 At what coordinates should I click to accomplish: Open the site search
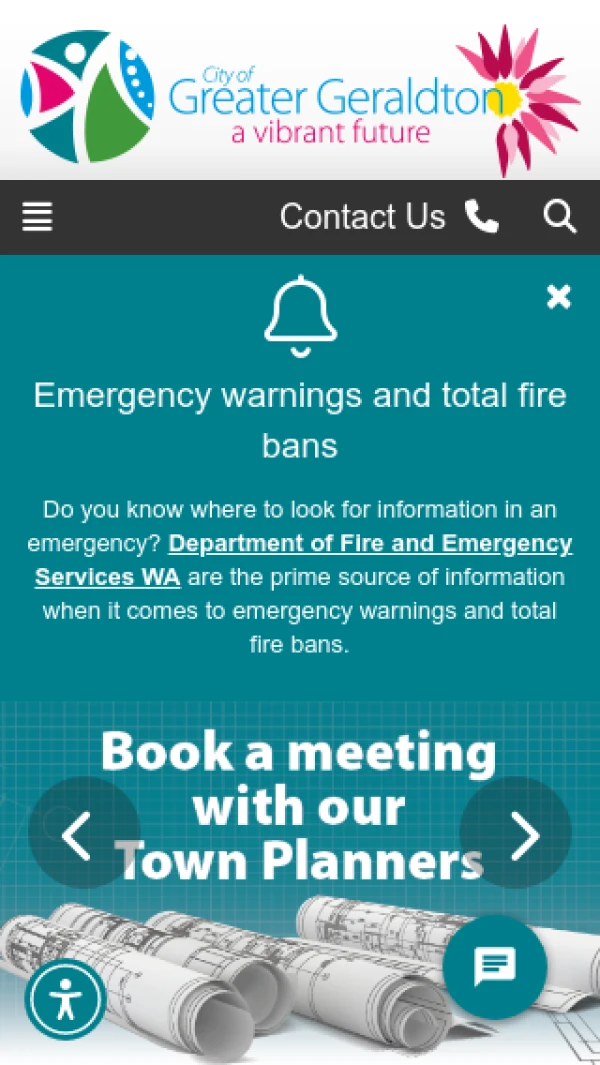pos(560,216)
